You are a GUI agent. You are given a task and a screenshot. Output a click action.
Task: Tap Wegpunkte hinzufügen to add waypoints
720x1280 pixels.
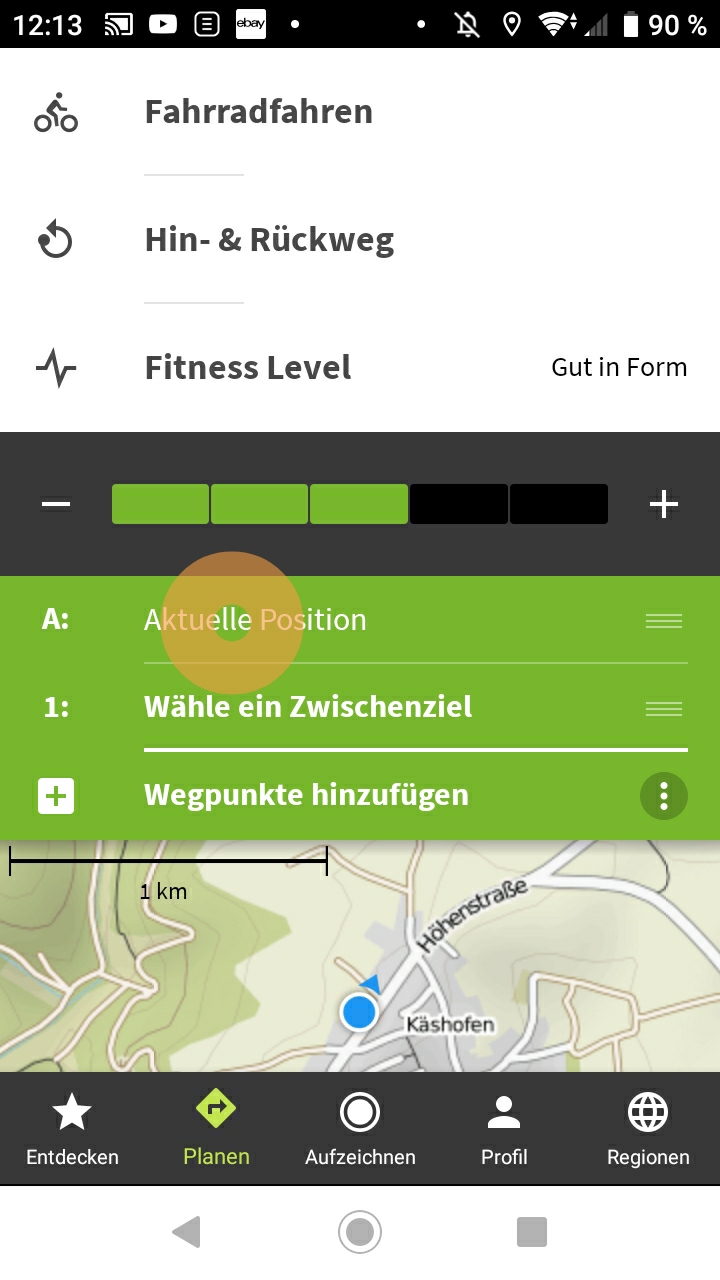306,796
